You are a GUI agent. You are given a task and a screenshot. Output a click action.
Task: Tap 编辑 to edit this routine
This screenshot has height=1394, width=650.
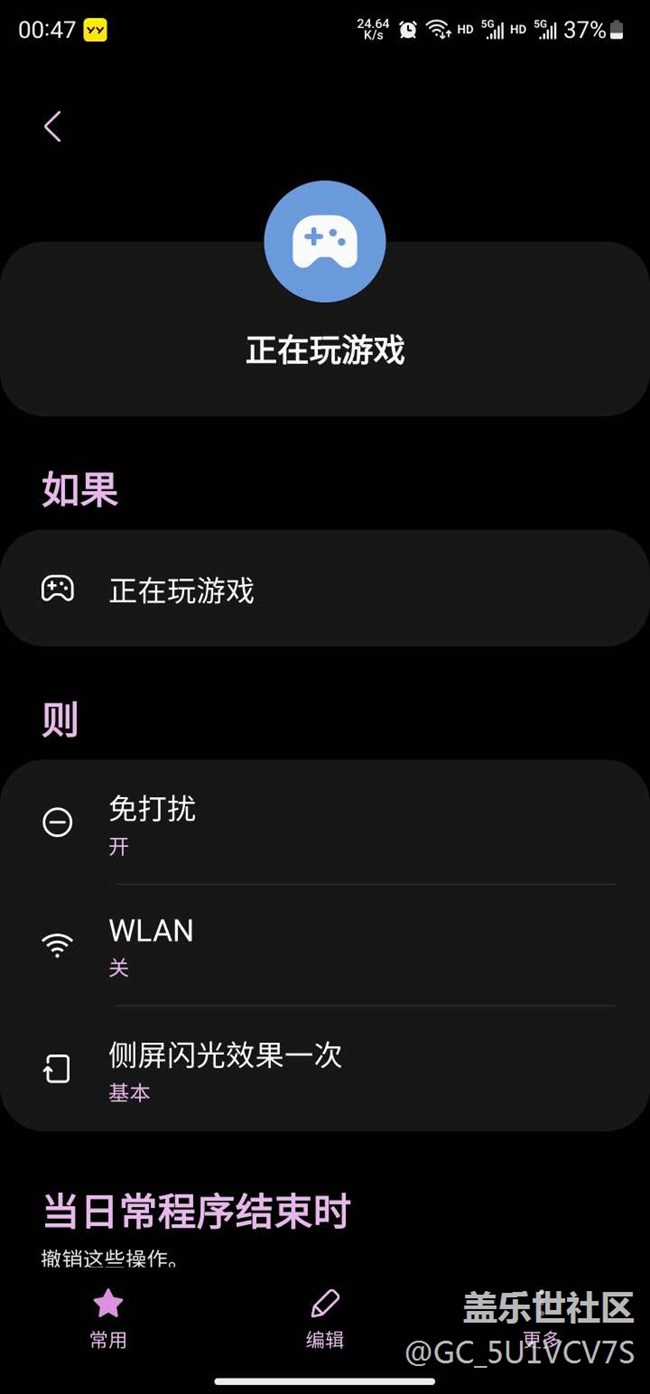pos(325,1318)
